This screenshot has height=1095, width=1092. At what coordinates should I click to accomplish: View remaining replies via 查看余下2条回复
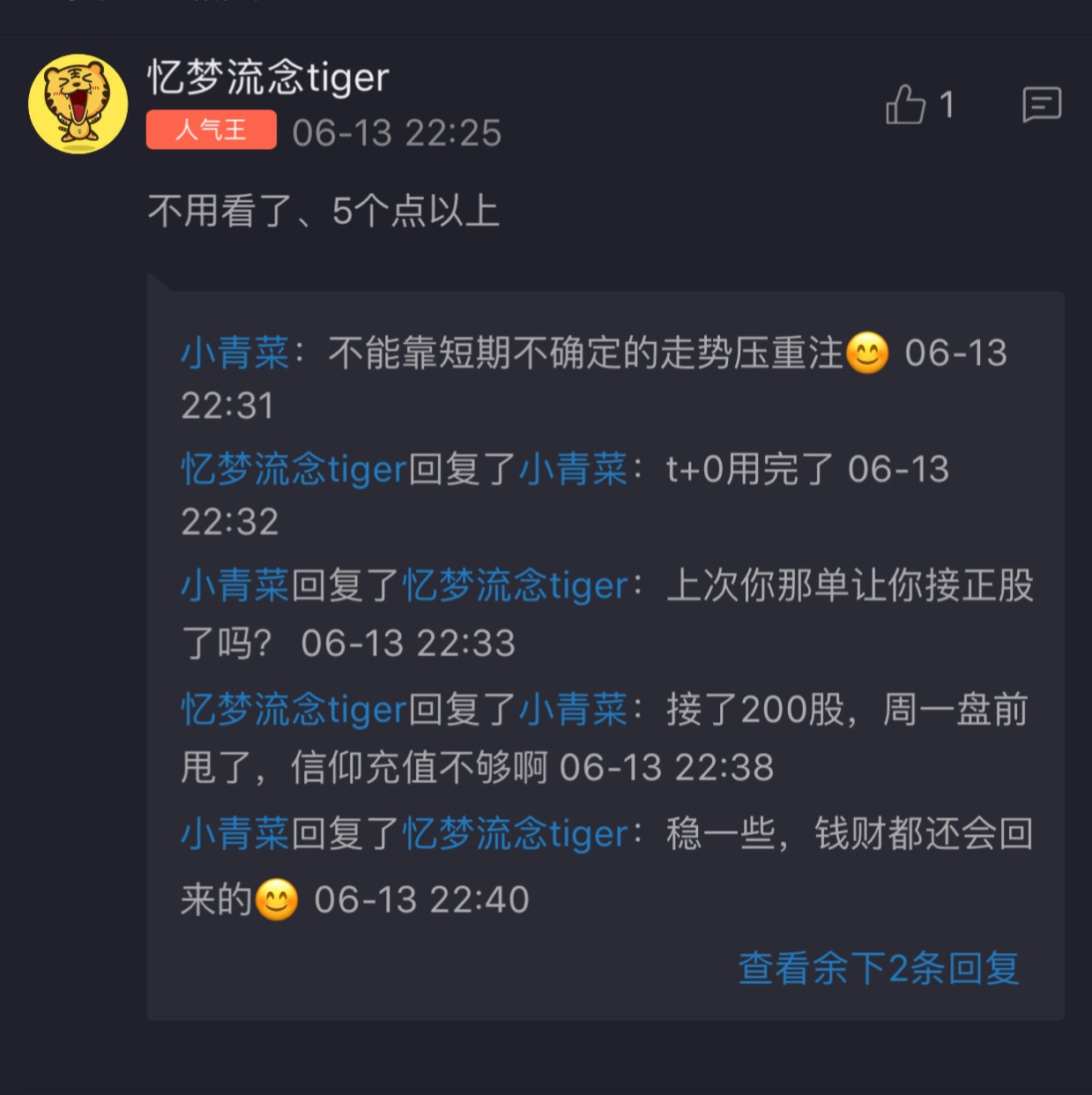click(878, 968)
